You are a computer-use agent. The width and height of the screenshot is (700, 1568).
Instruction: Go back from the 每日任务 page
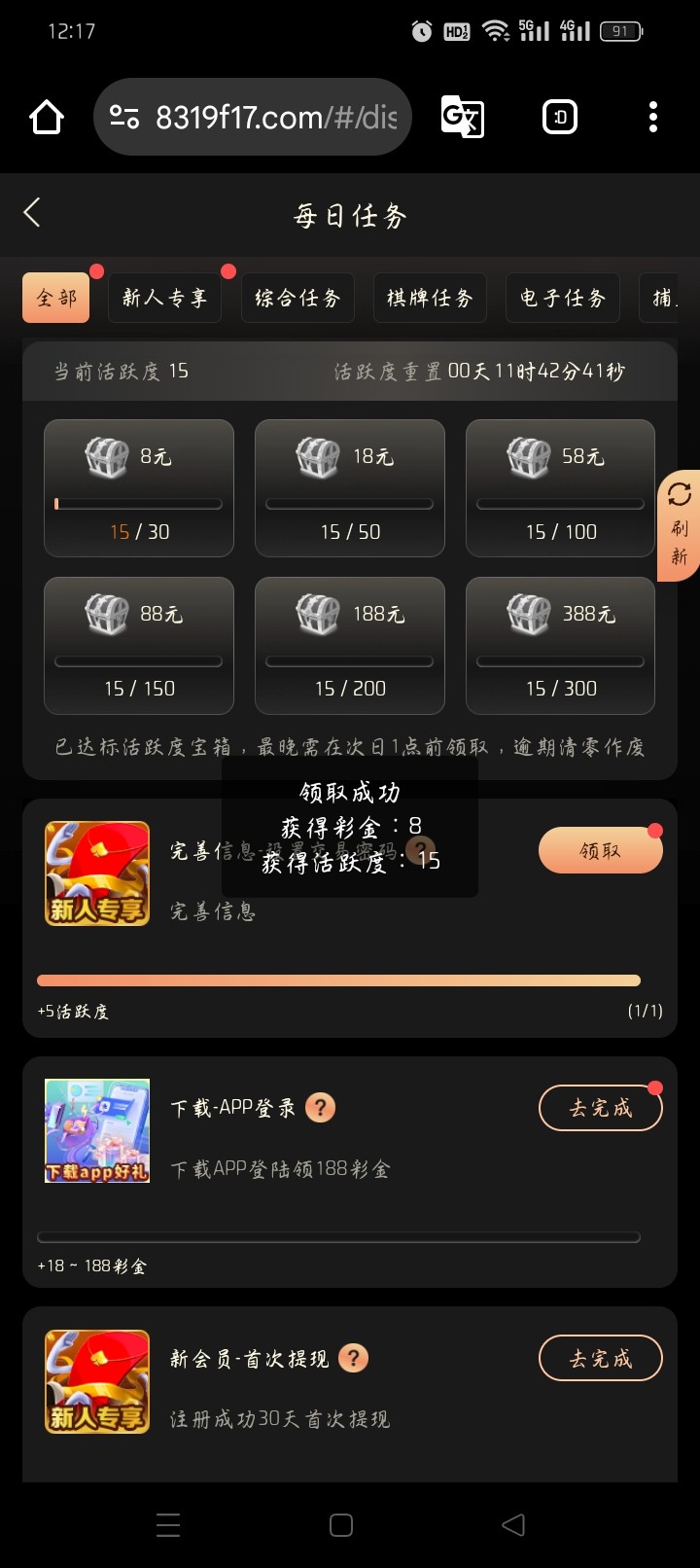[32, 213]
